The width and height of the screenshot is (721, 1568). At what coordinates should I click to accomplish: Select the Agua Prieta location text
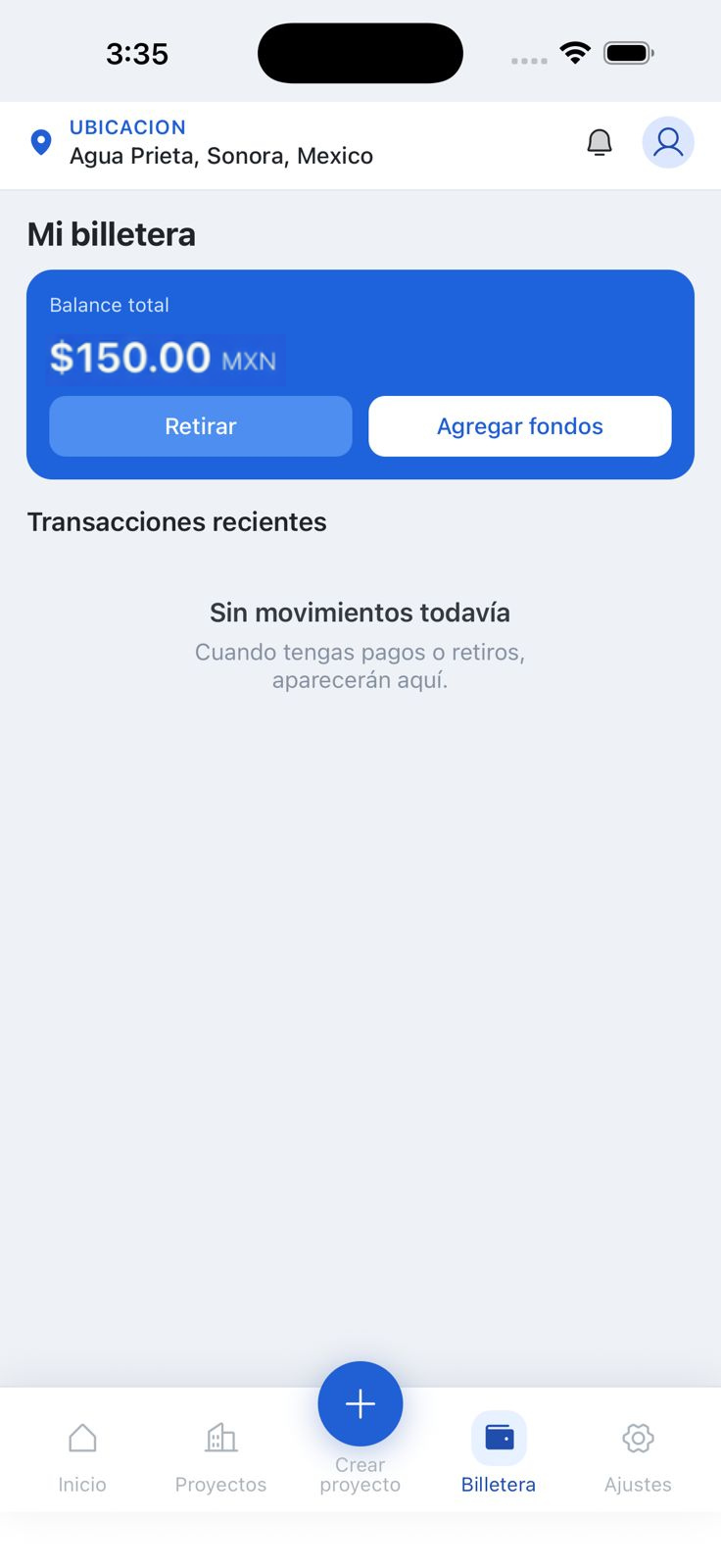[220, 155]
